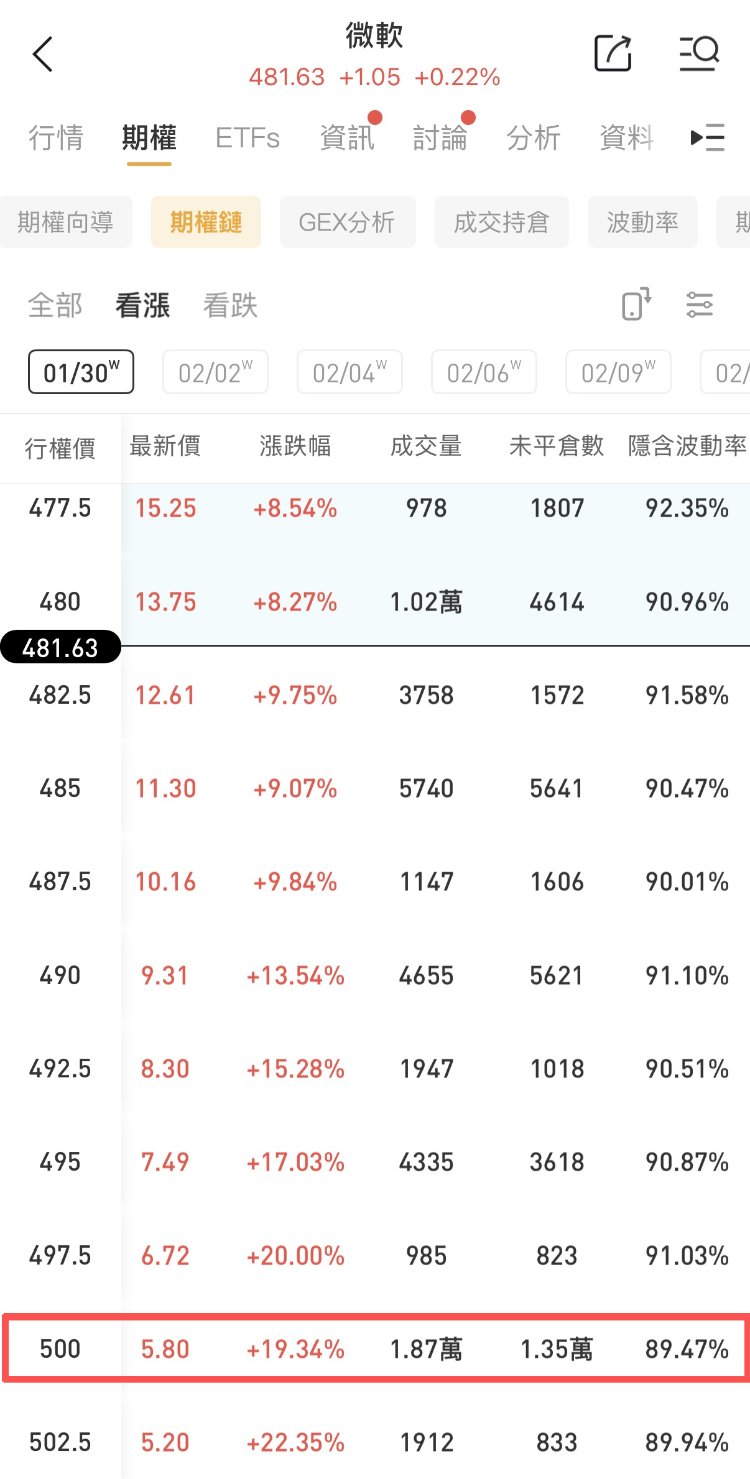Show 全部 options
The width and height of the screenshot is (750, 1479).
click(55, 305)
